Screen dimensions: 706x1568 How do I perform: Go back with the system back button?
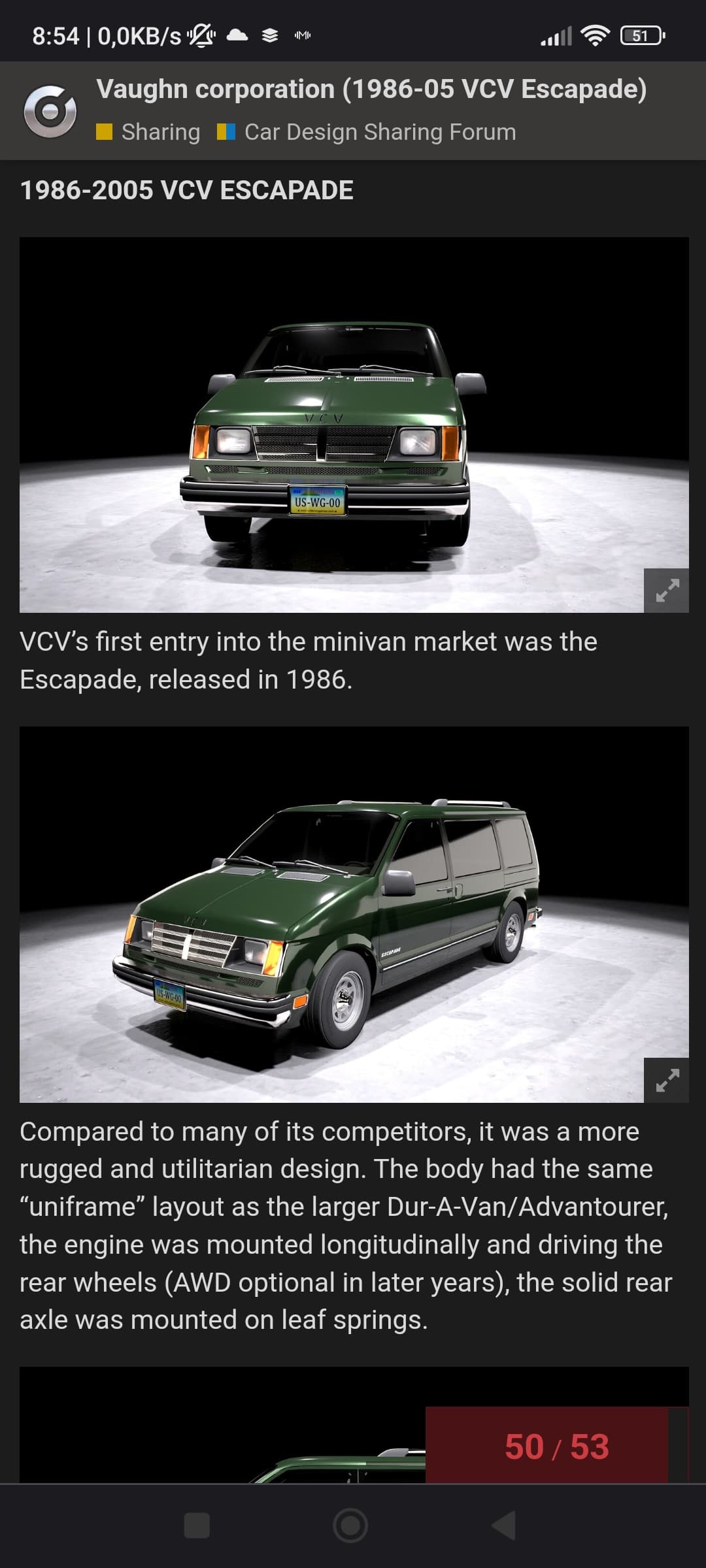click(503, 1526)
